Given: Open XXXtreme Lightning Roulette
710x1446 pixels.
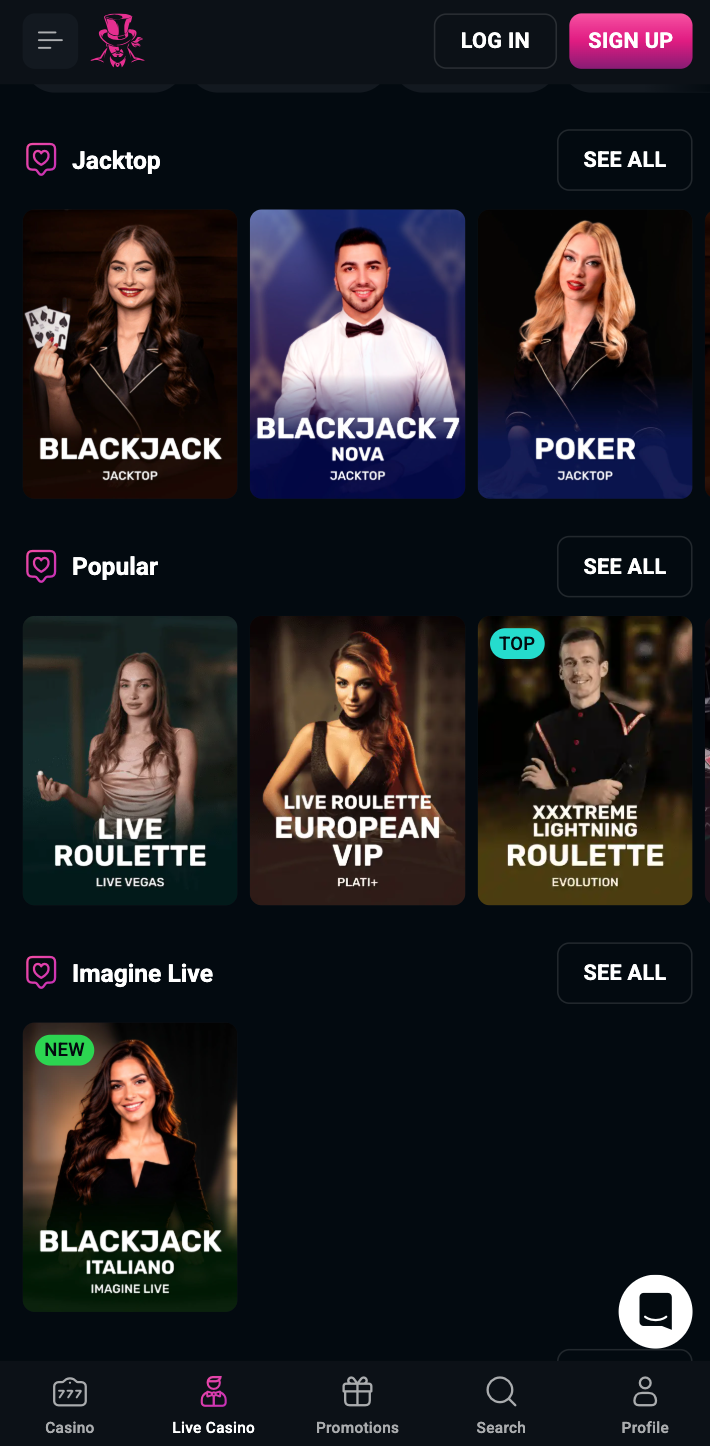Looking at the screenshot, I should [x=585, y=760].
